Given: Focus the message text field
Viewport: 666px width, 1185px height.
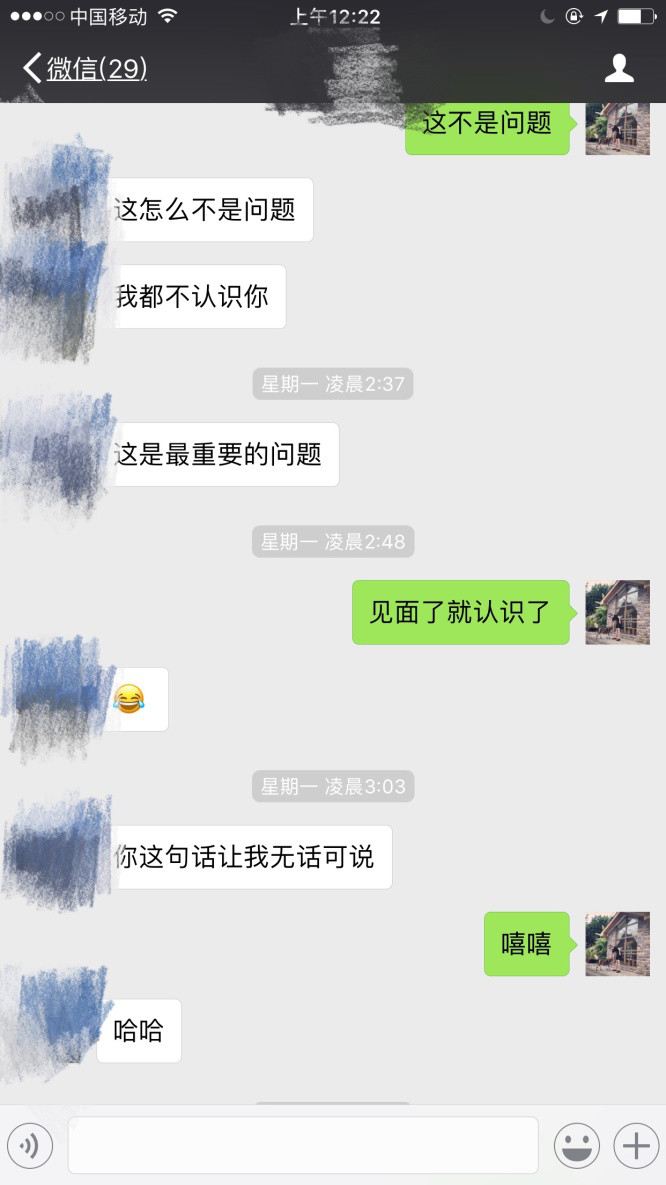Looking at the screenshot, I should [x=303, y=1145].
